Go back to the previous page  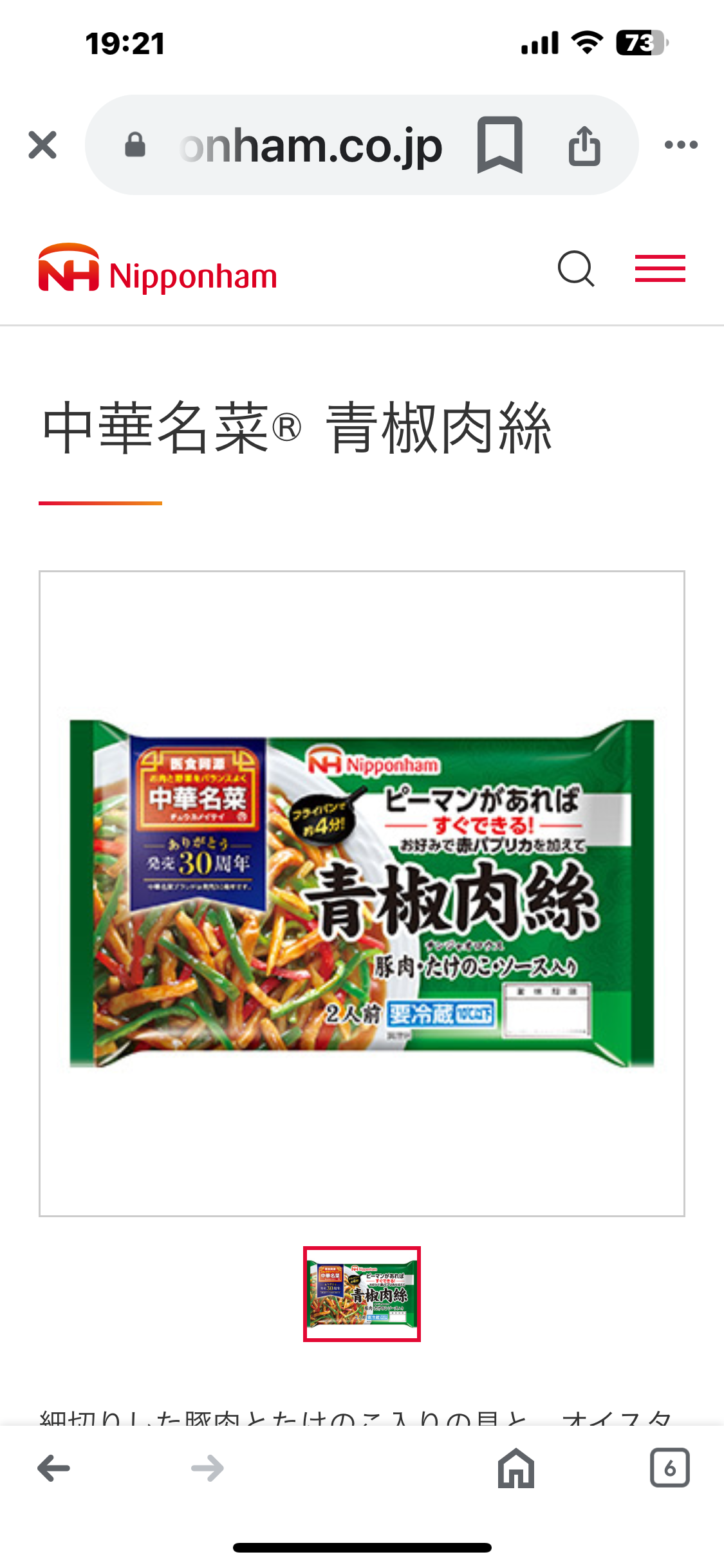click(x=54, y=1468)
